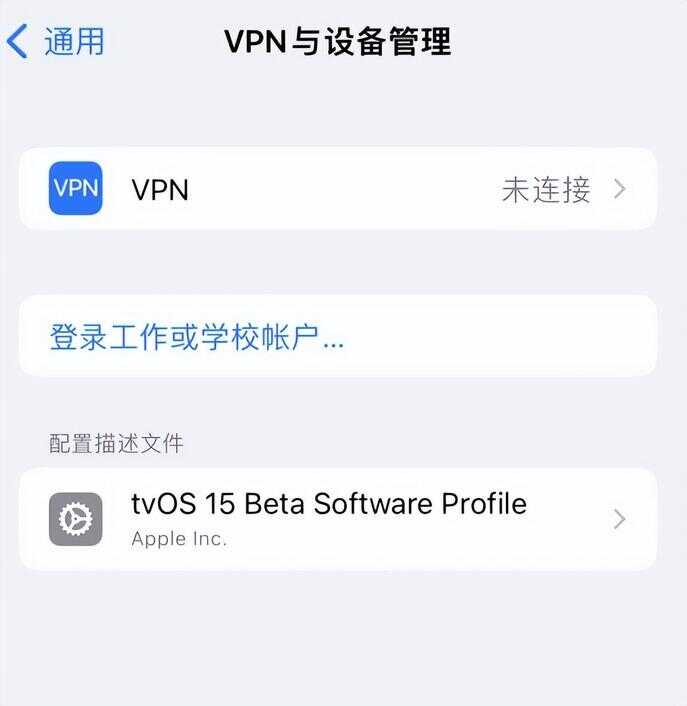Open the VPN settings row

pos(338,189)
